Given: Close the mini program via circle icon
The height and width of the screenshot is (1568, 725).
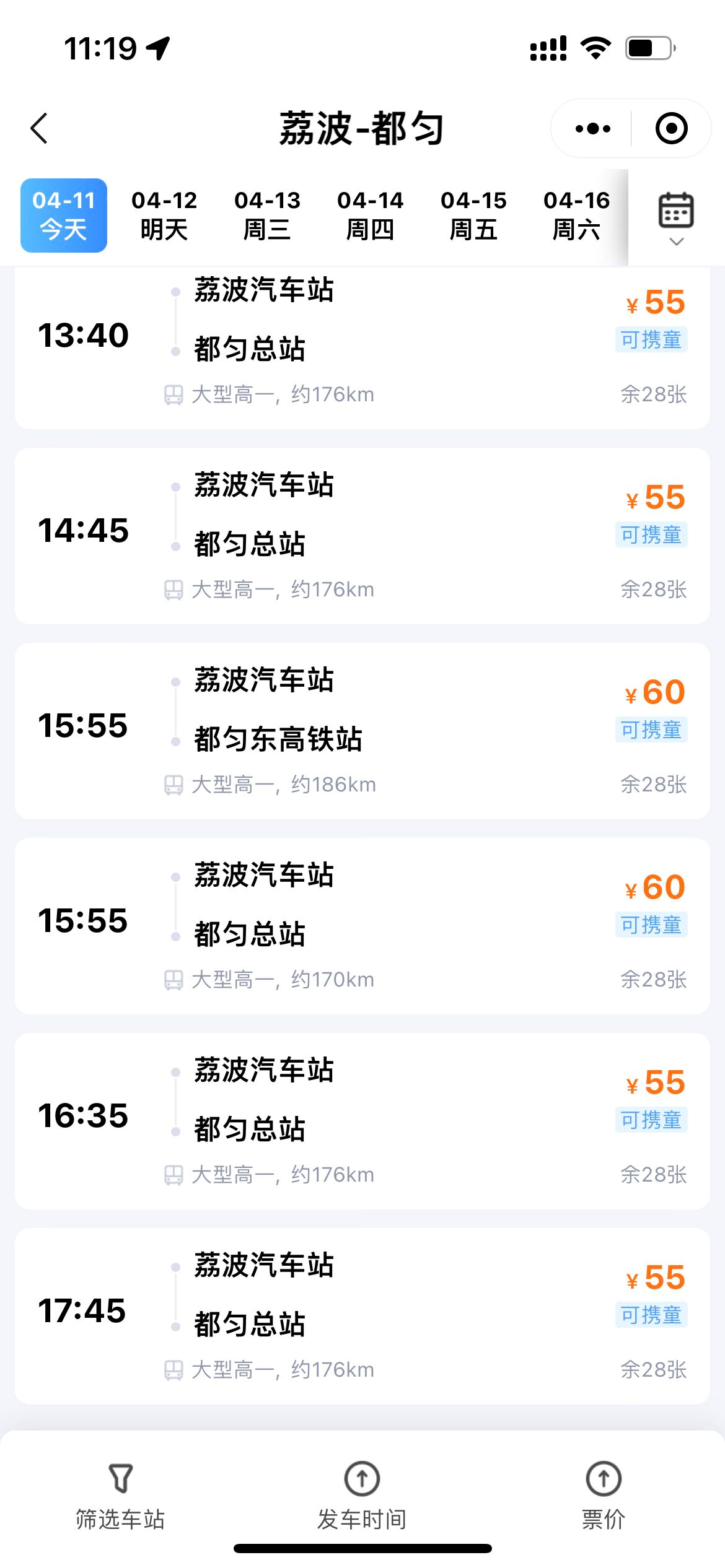Looking at the screenshot, I should 671,129.
